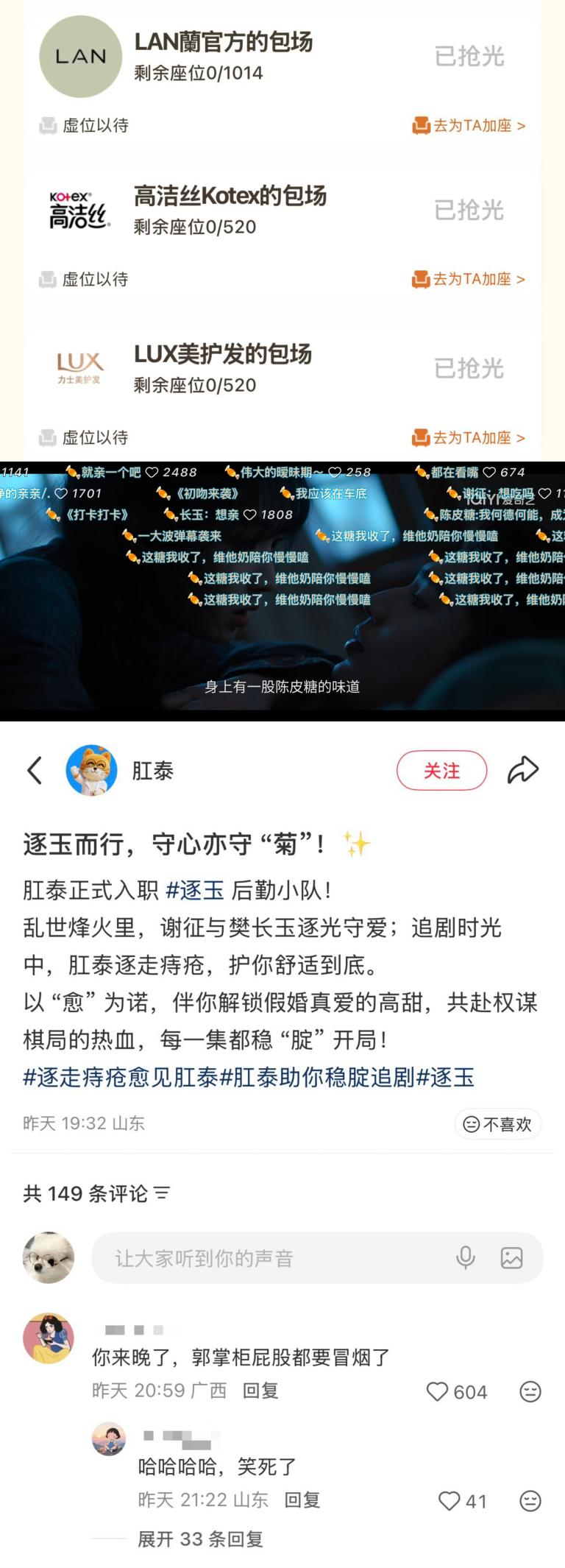Attach a picture to your comment

point(511,1258)
